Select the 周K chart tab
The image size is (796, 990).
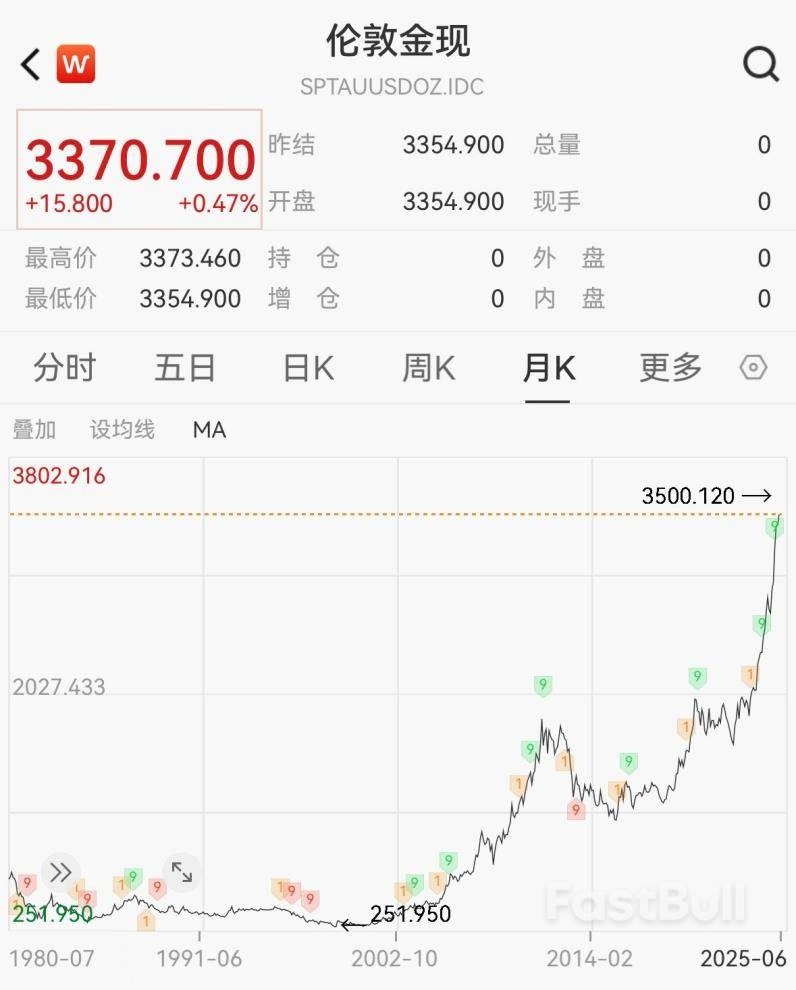tap(428, 368)
